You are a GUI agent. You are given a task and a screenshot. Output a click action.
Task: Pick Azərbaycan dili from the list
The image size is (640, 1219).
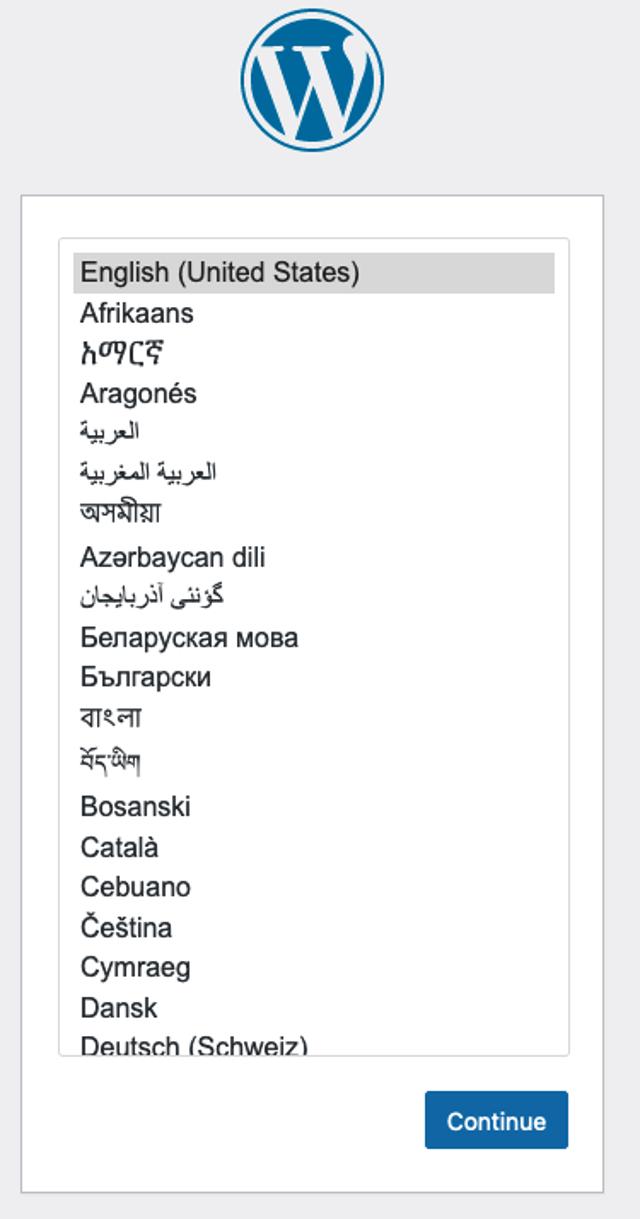point(172,557)
